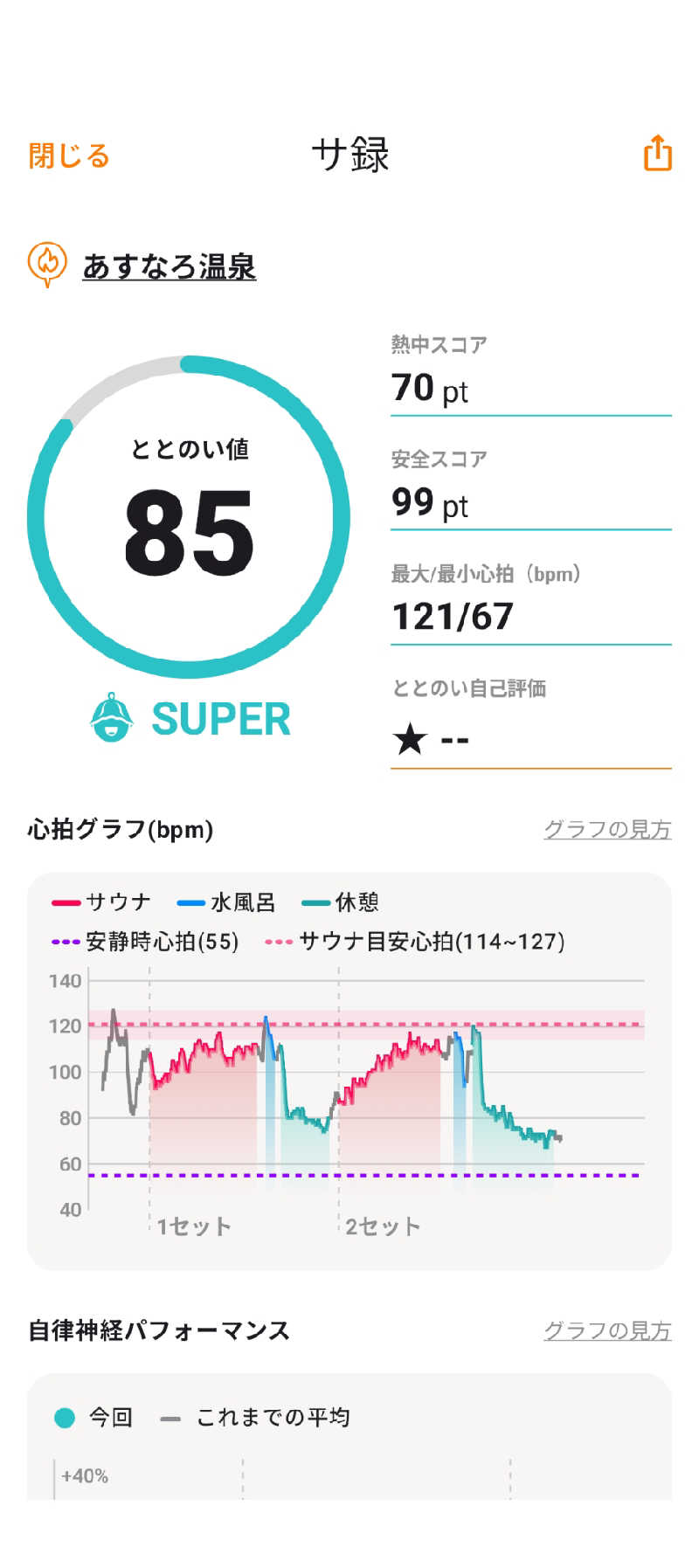
Task: Set the ととのい自己評価 star rating
Action: [x=432, y=740]
